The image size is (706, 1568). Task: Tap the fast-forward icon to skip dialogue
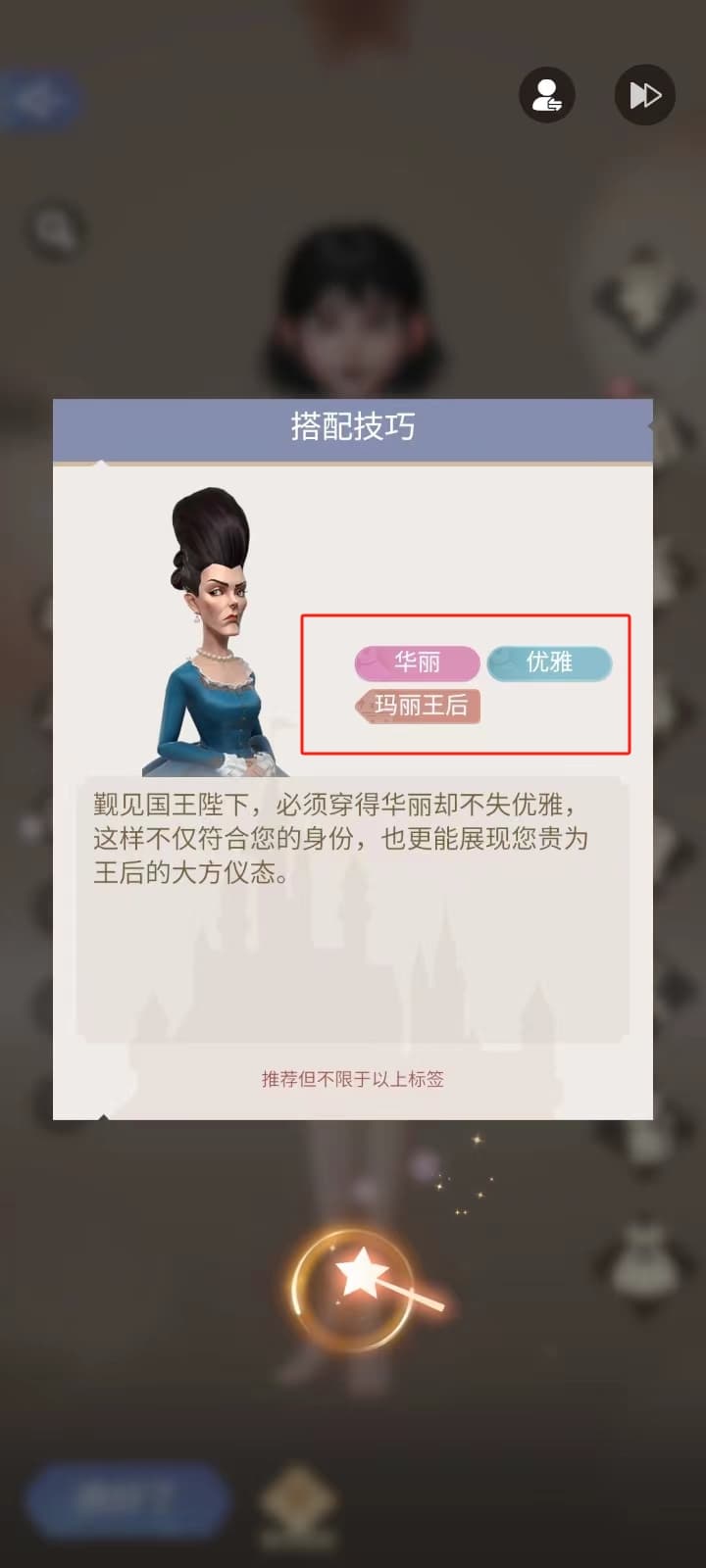point(644,94)
